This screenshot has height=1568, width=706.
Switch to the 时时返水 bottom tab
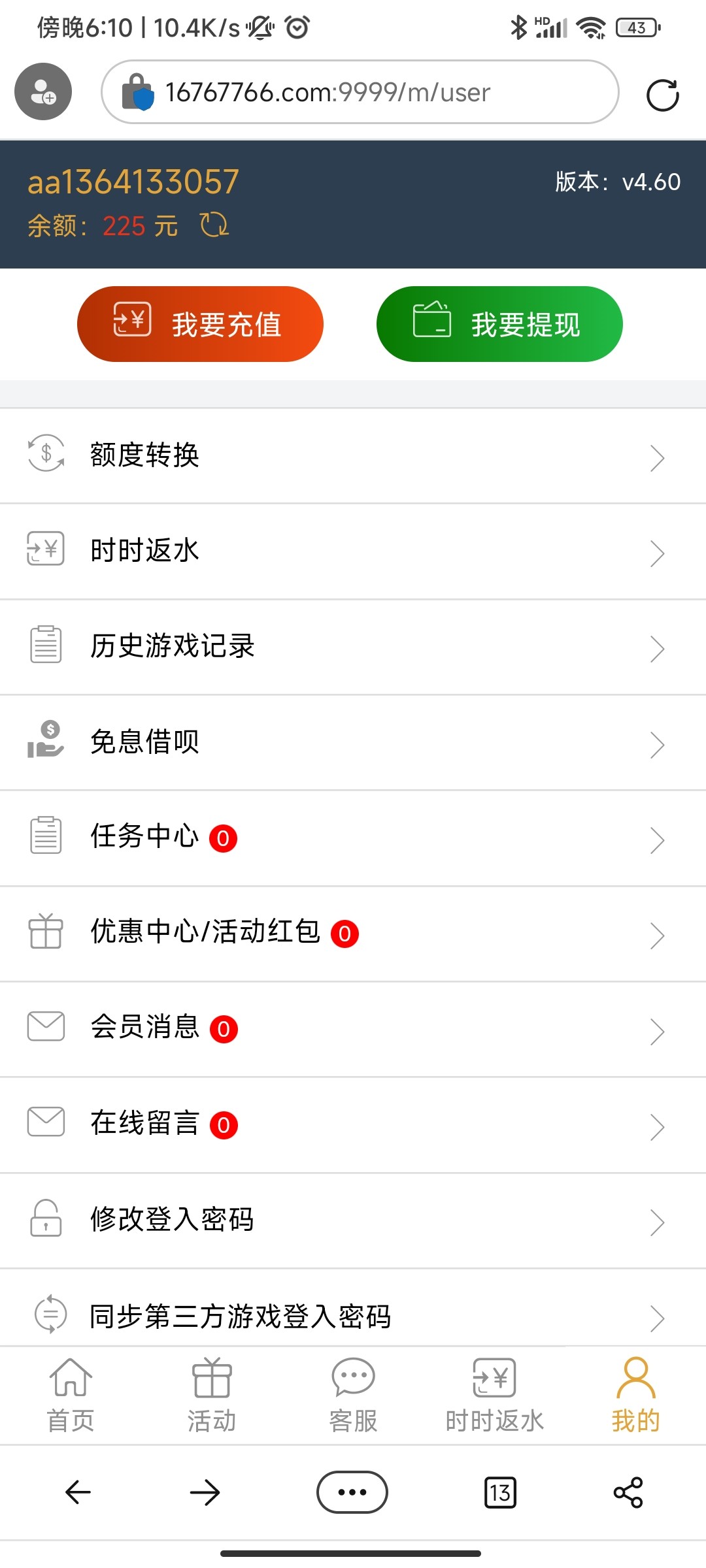click(x=494, y=1394)
